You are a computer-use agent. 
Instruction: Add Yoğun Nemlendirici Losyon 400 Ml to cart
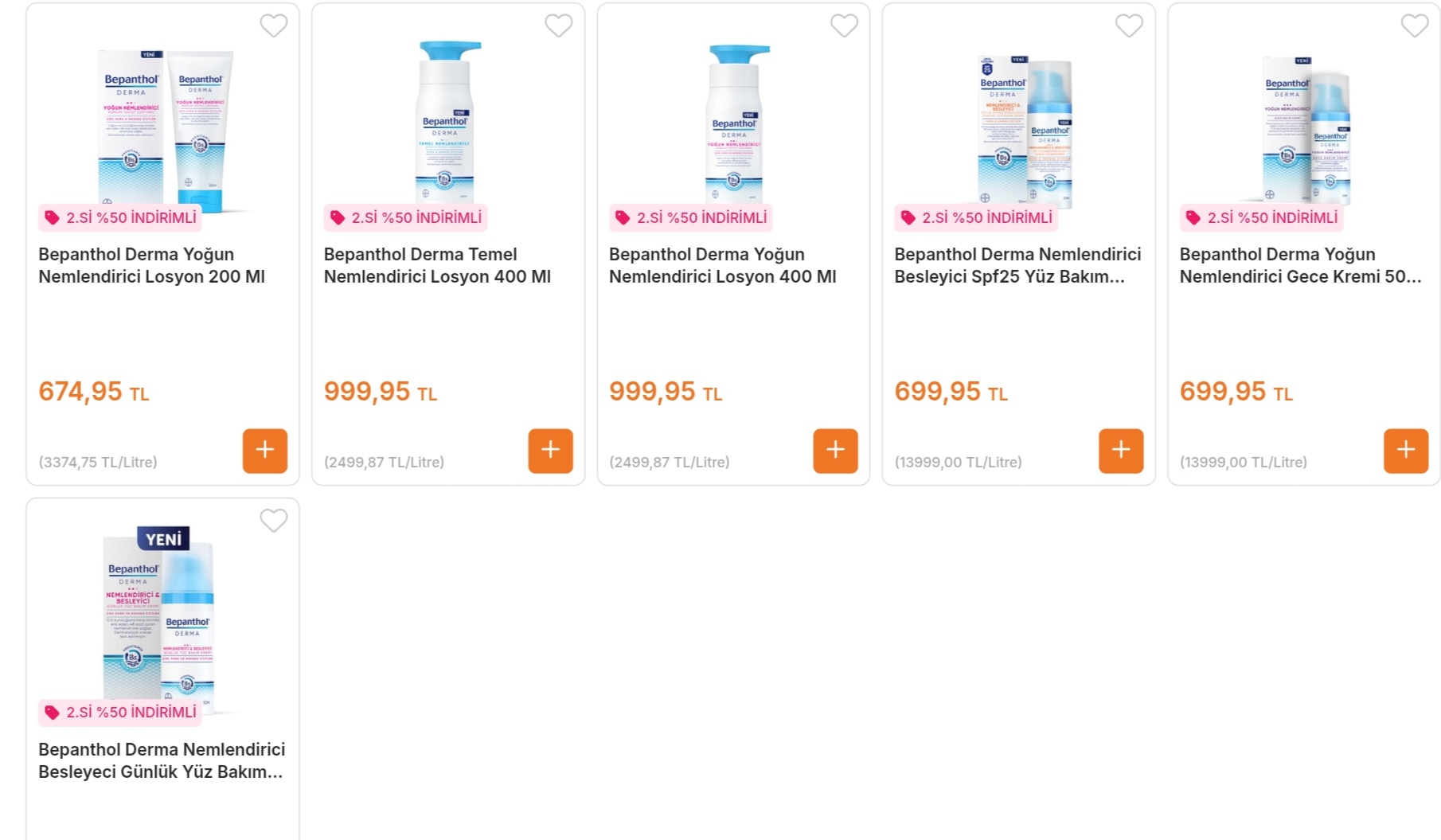tap(835, 451)
